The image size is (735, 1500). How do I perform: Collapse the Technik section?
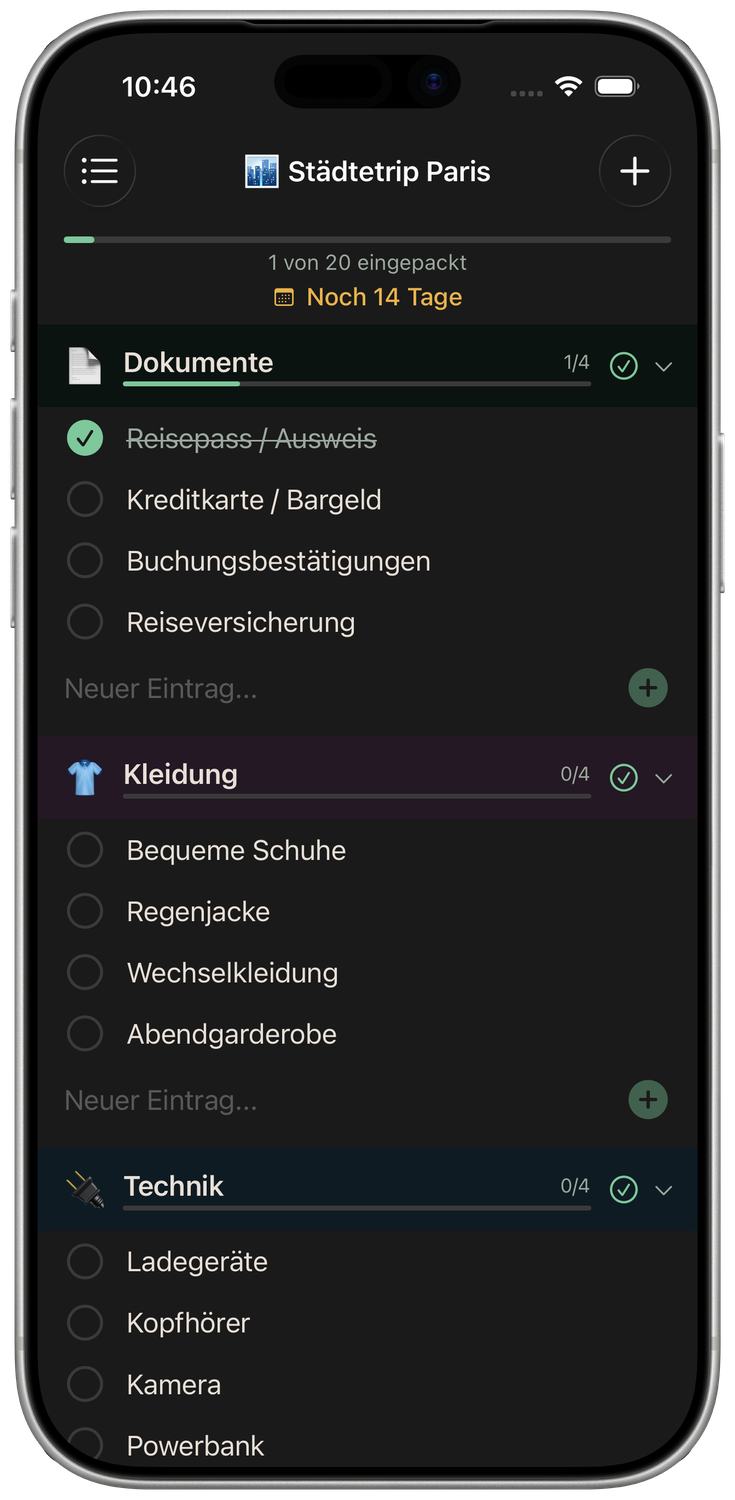click(663, 1190)
